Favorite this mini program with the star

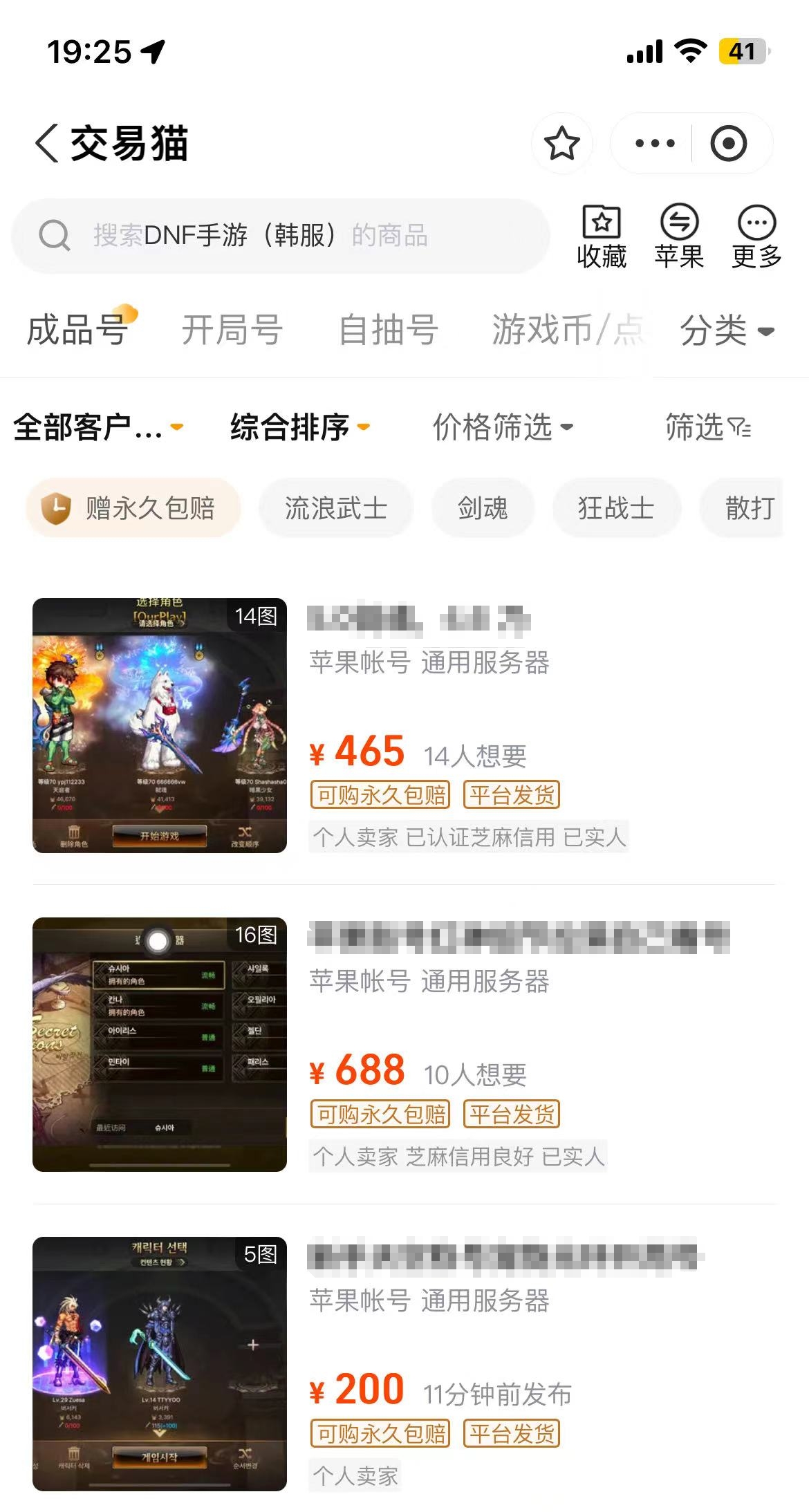(x=561, y=144)
